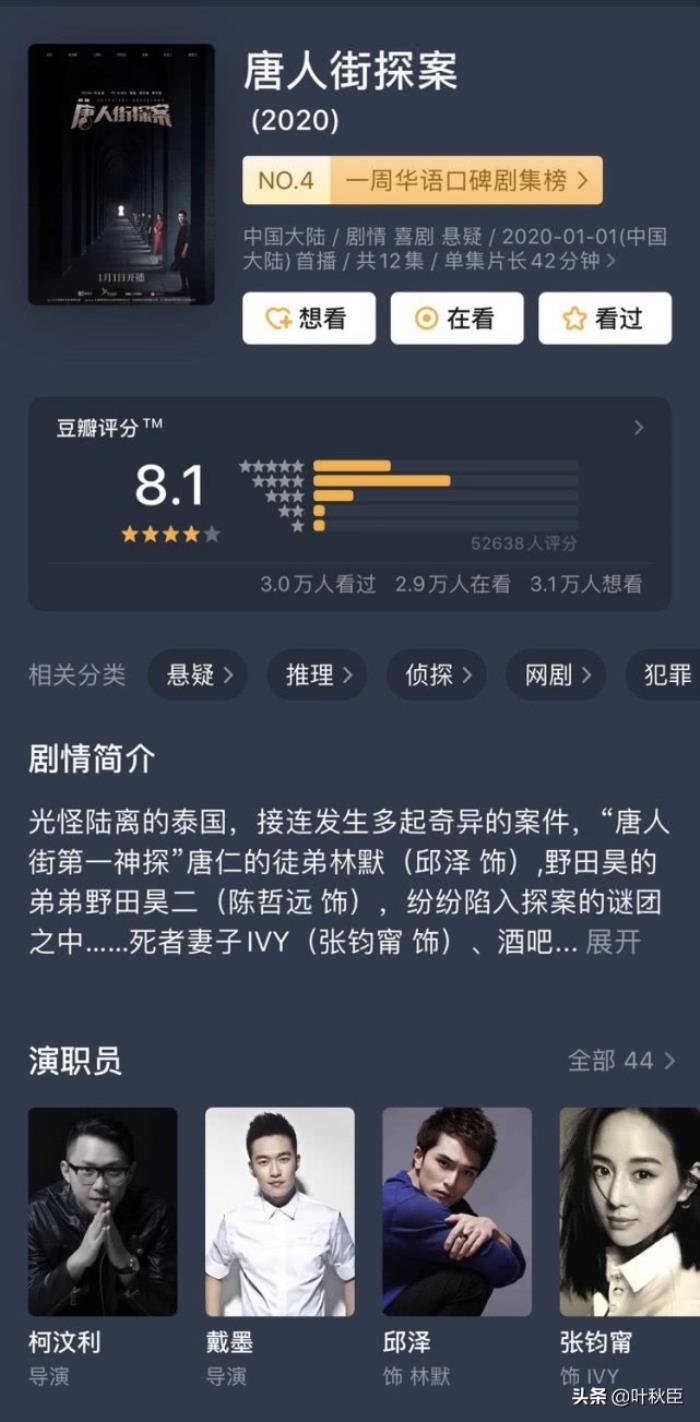The width and height of the screenshot is (700, 1422).
Task: Mark the series as 在看
Action: click(x=456, y=318)
